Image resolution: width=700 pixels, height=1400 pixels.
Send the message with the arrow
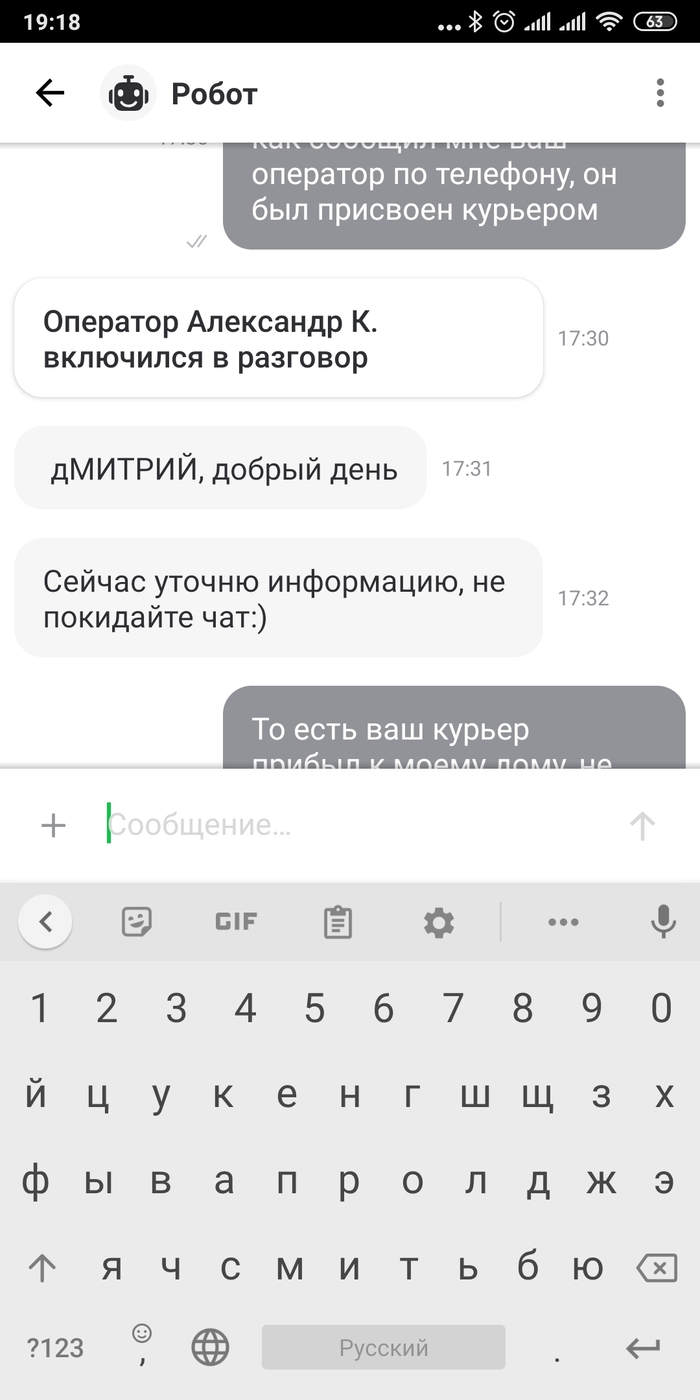641,825
